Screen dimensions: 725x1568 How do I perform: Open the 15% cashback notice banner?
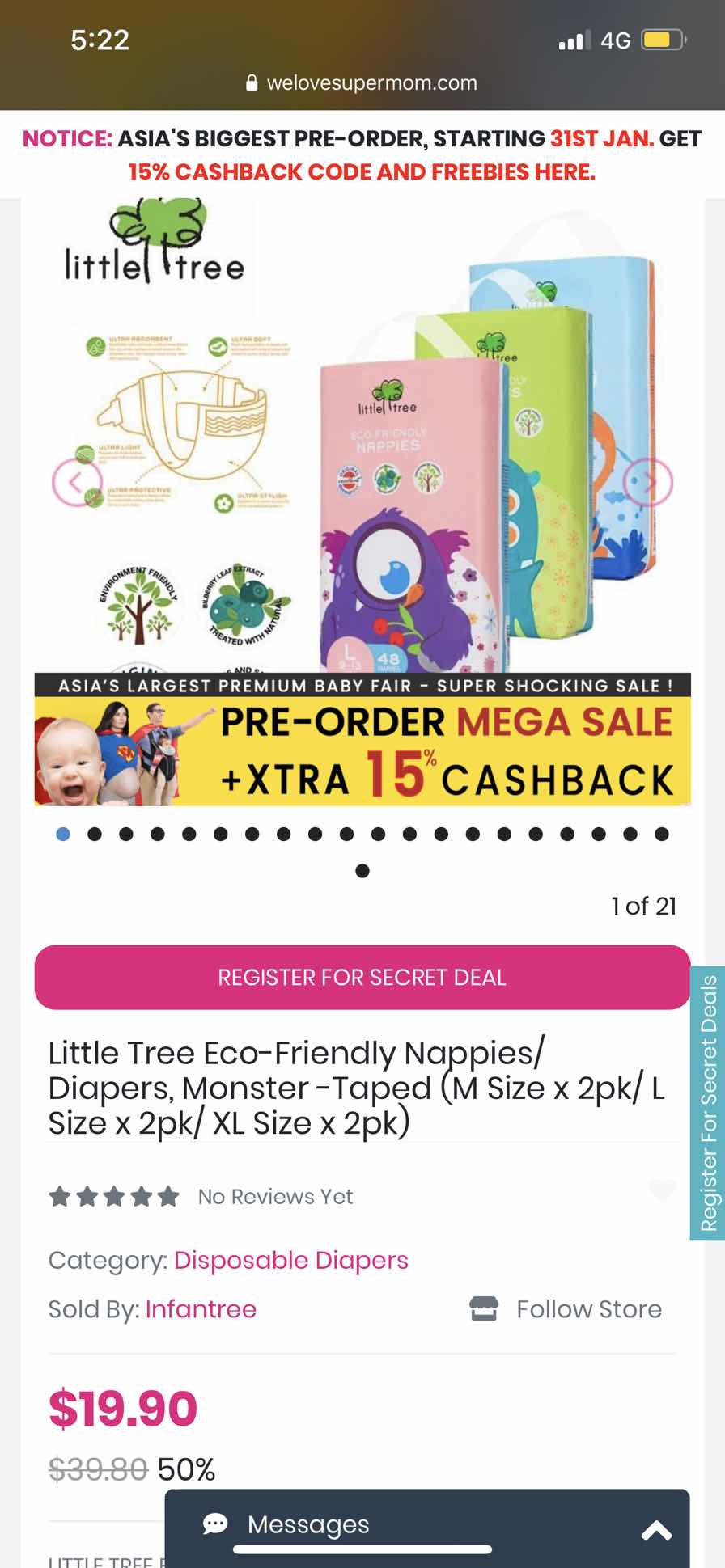point(362,155)
